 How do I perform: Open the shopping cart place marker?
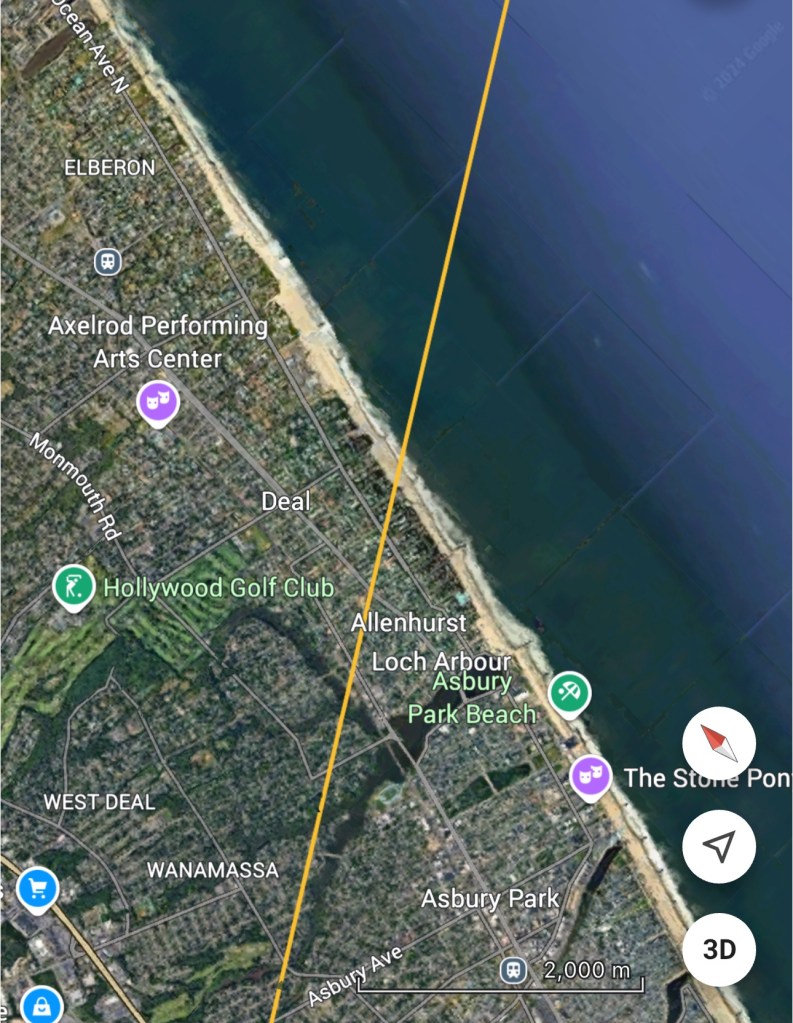point(37,887)
